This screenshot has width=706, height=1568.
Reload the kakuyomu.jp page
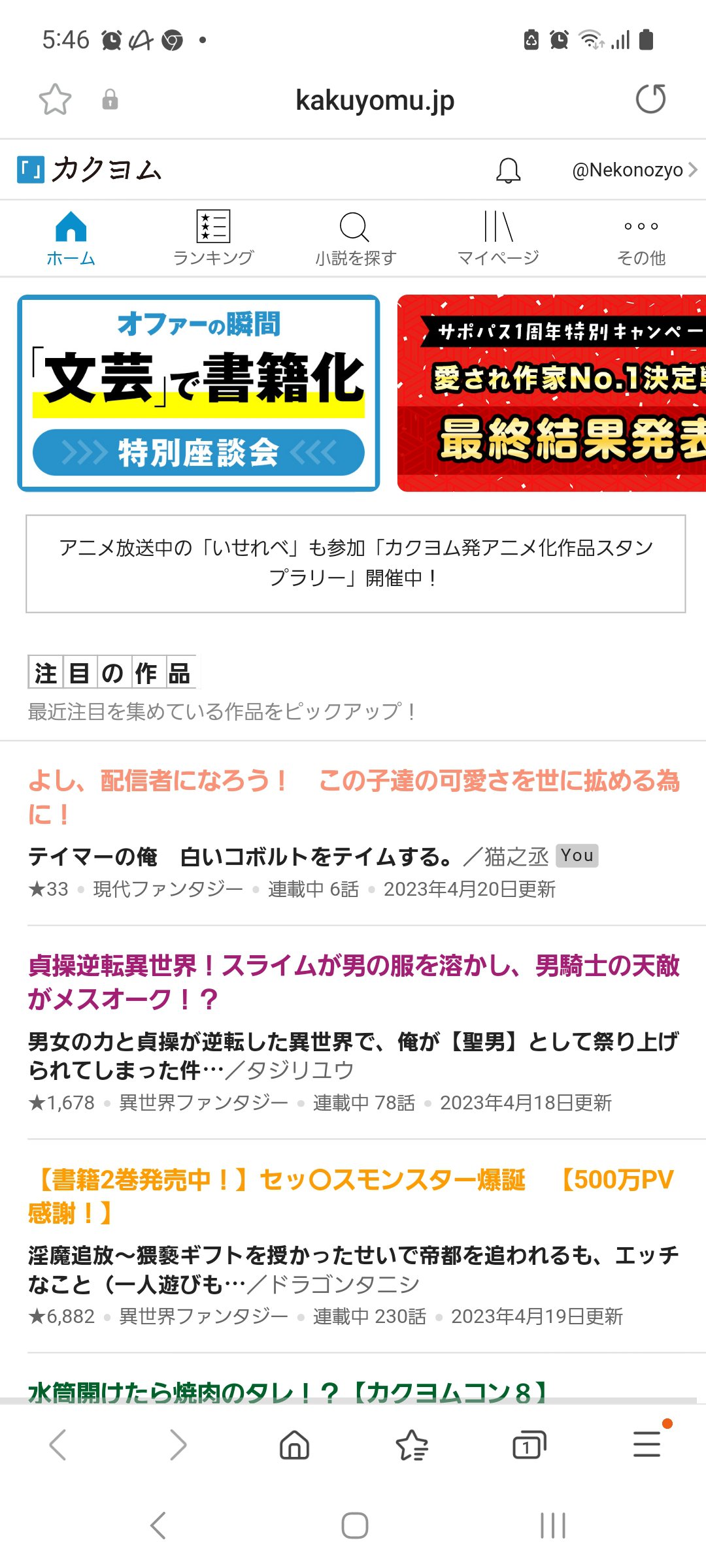click(x=650, y=99)
